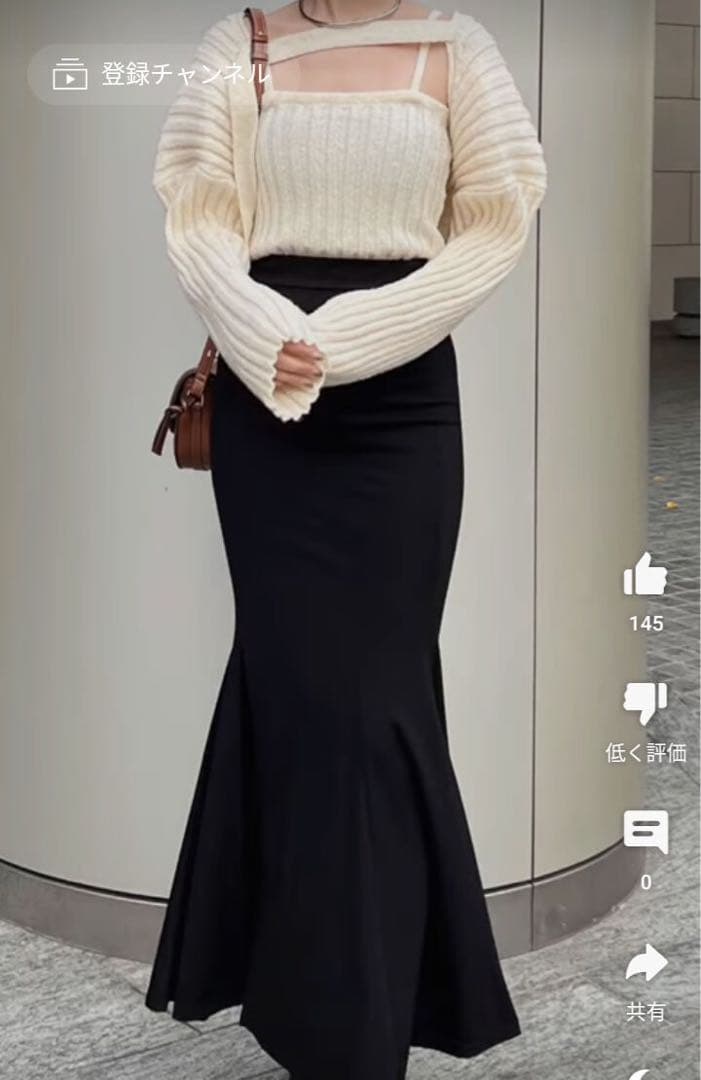Like this short video
Image resolution: width=701 pixels, height=1080 pixels.
coord(645,577)
